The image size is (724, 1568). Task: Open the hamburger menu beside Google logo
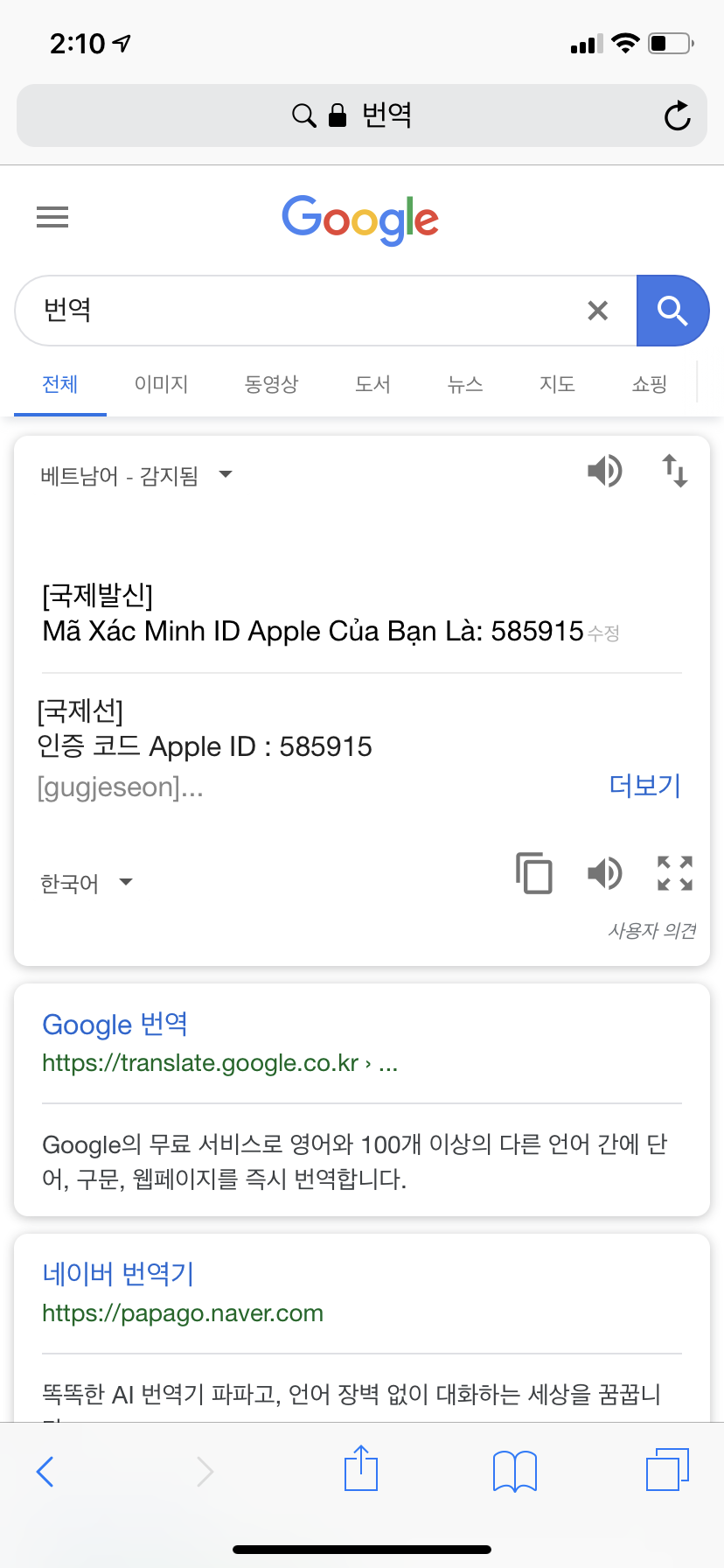[52, 217]
